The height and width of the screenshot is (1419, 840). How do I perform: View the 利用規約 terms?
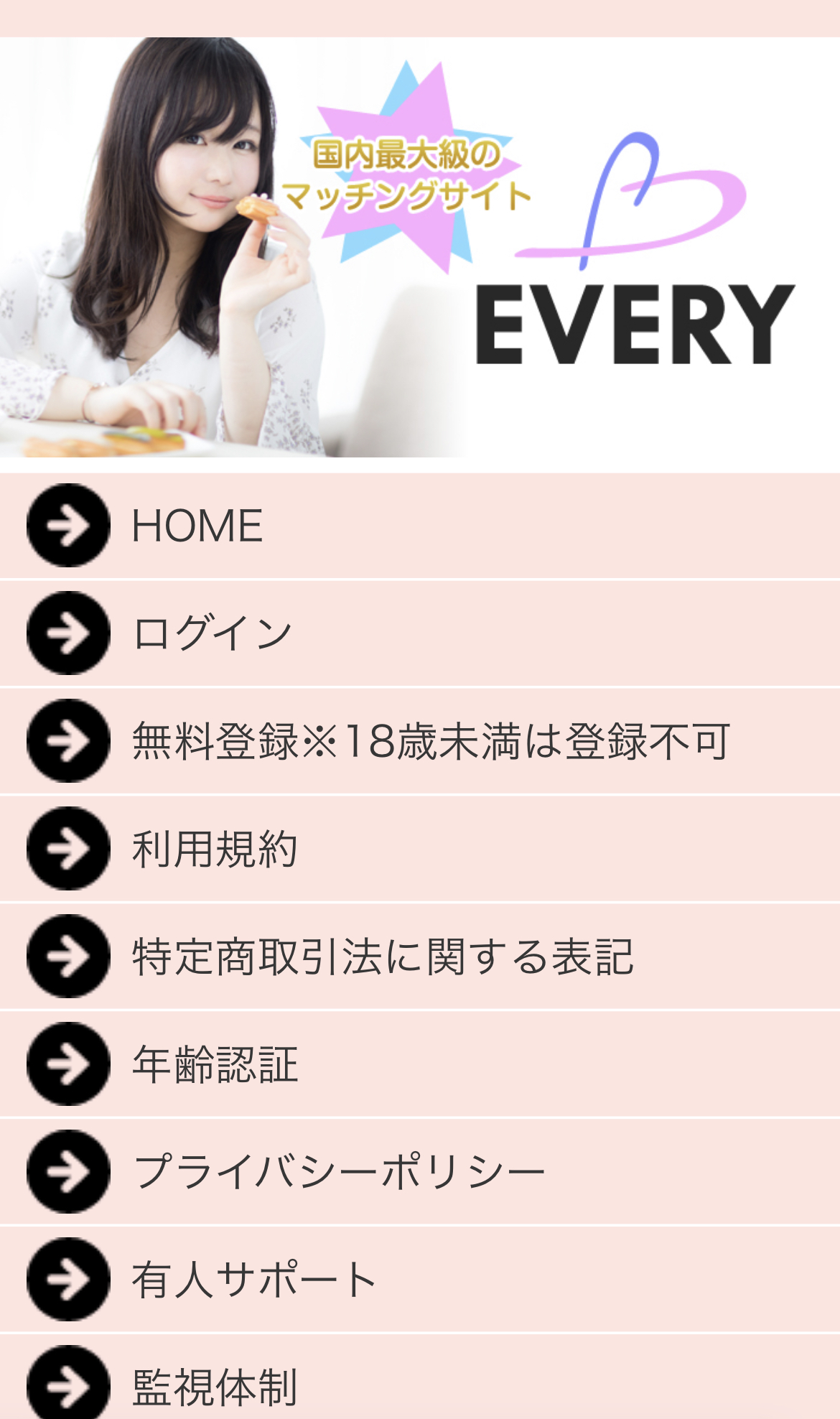[215, 849]
